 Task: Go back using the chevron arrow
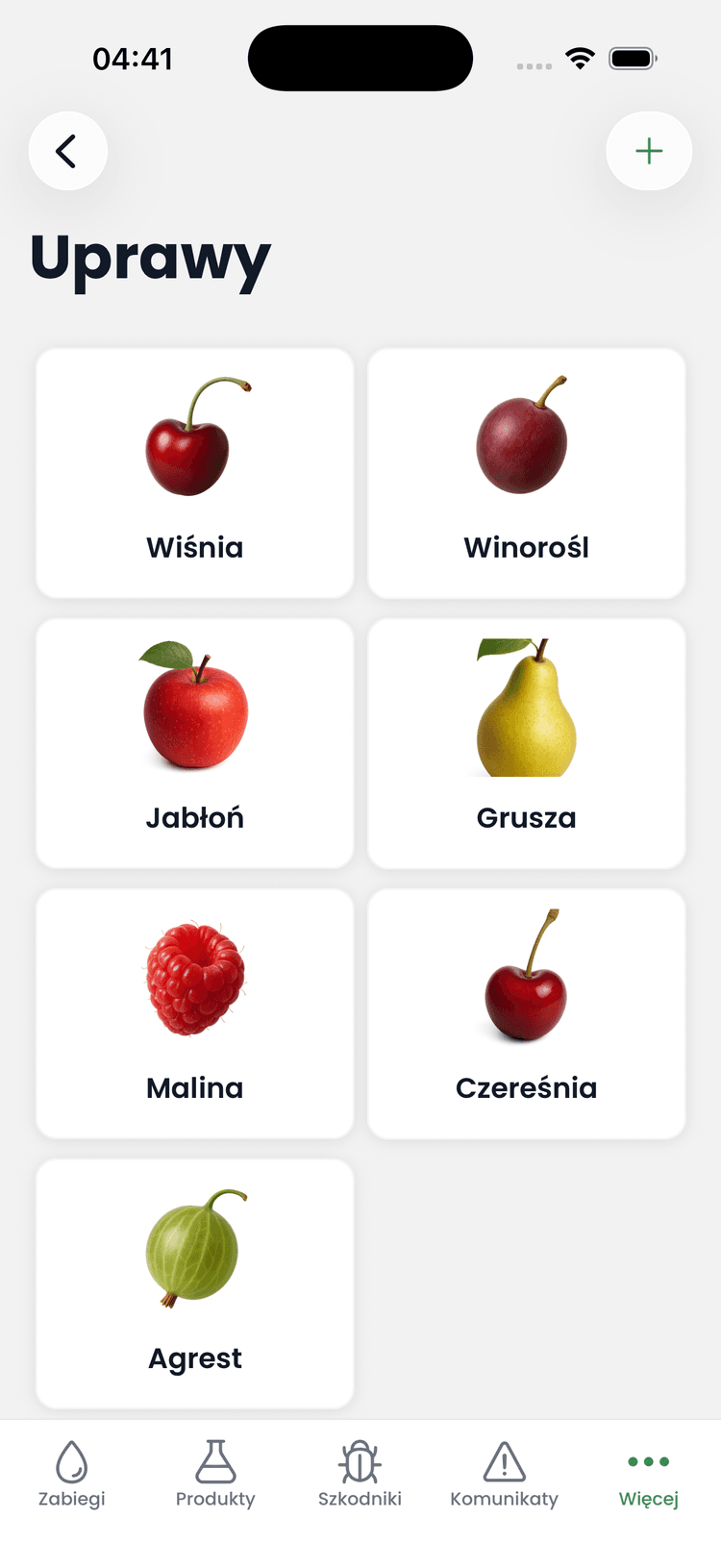click(x=67, y=151)
